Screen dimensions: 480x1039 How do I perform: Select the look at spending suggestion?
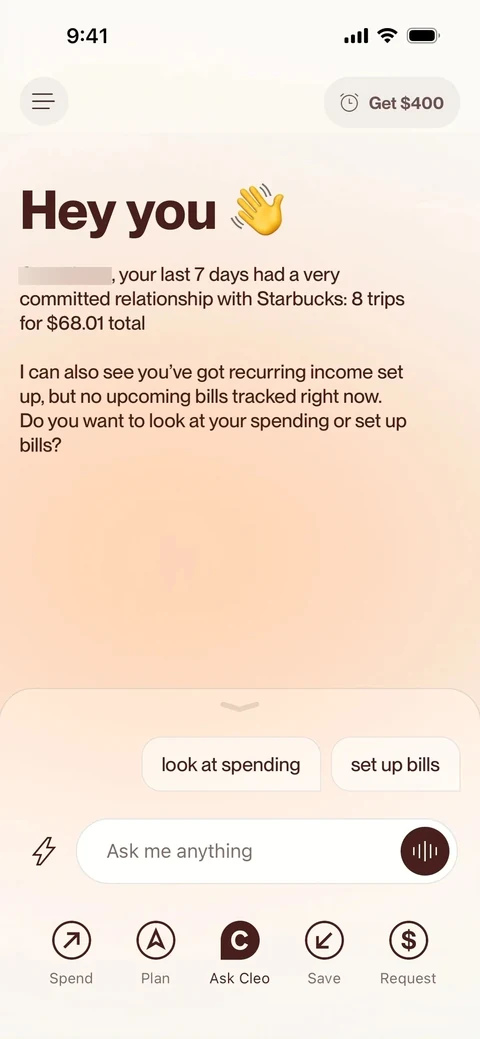click(x=231, y=764)
